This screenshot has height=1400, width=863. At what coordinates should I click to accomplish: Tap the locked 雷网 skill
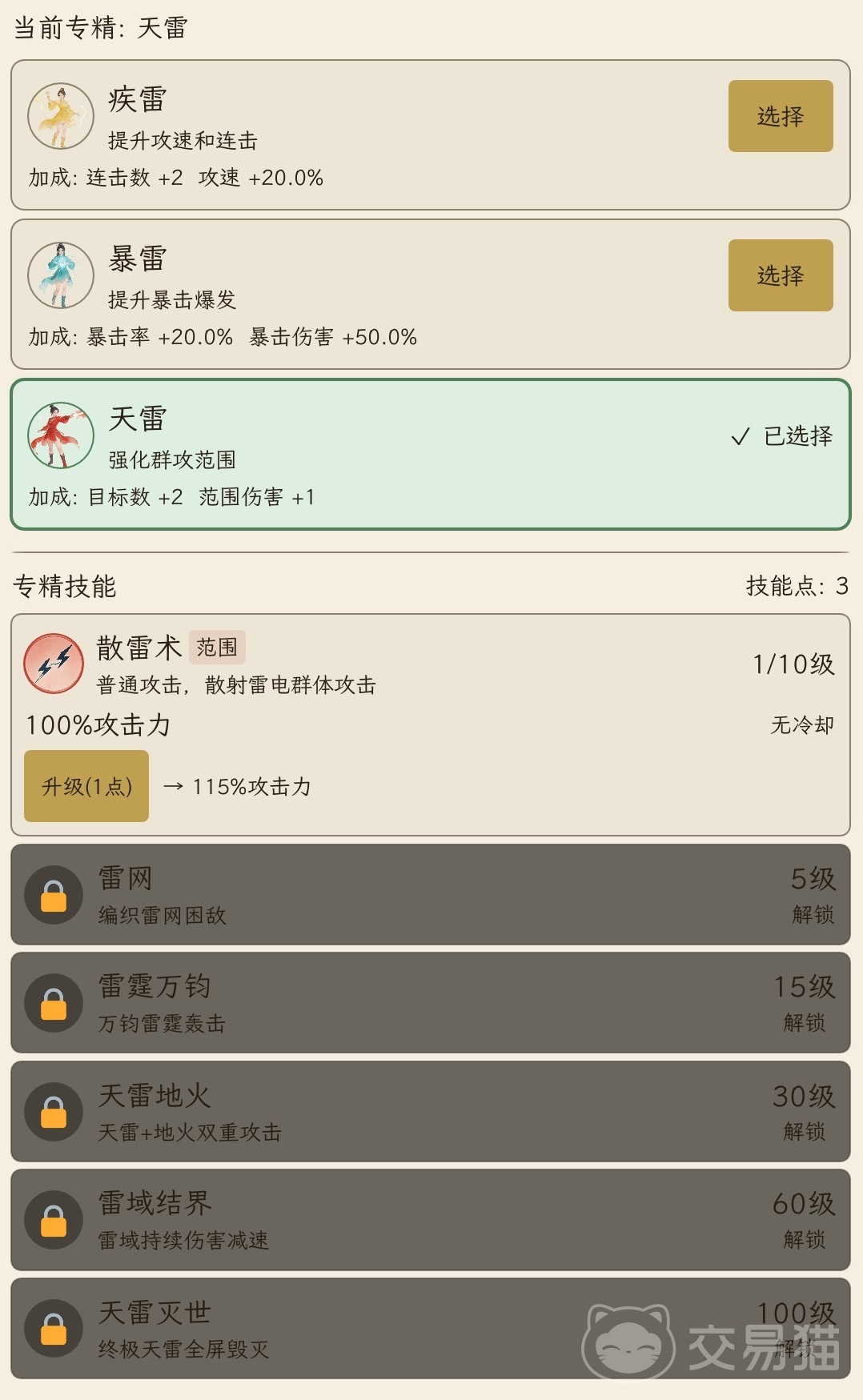tap(430, 895)
